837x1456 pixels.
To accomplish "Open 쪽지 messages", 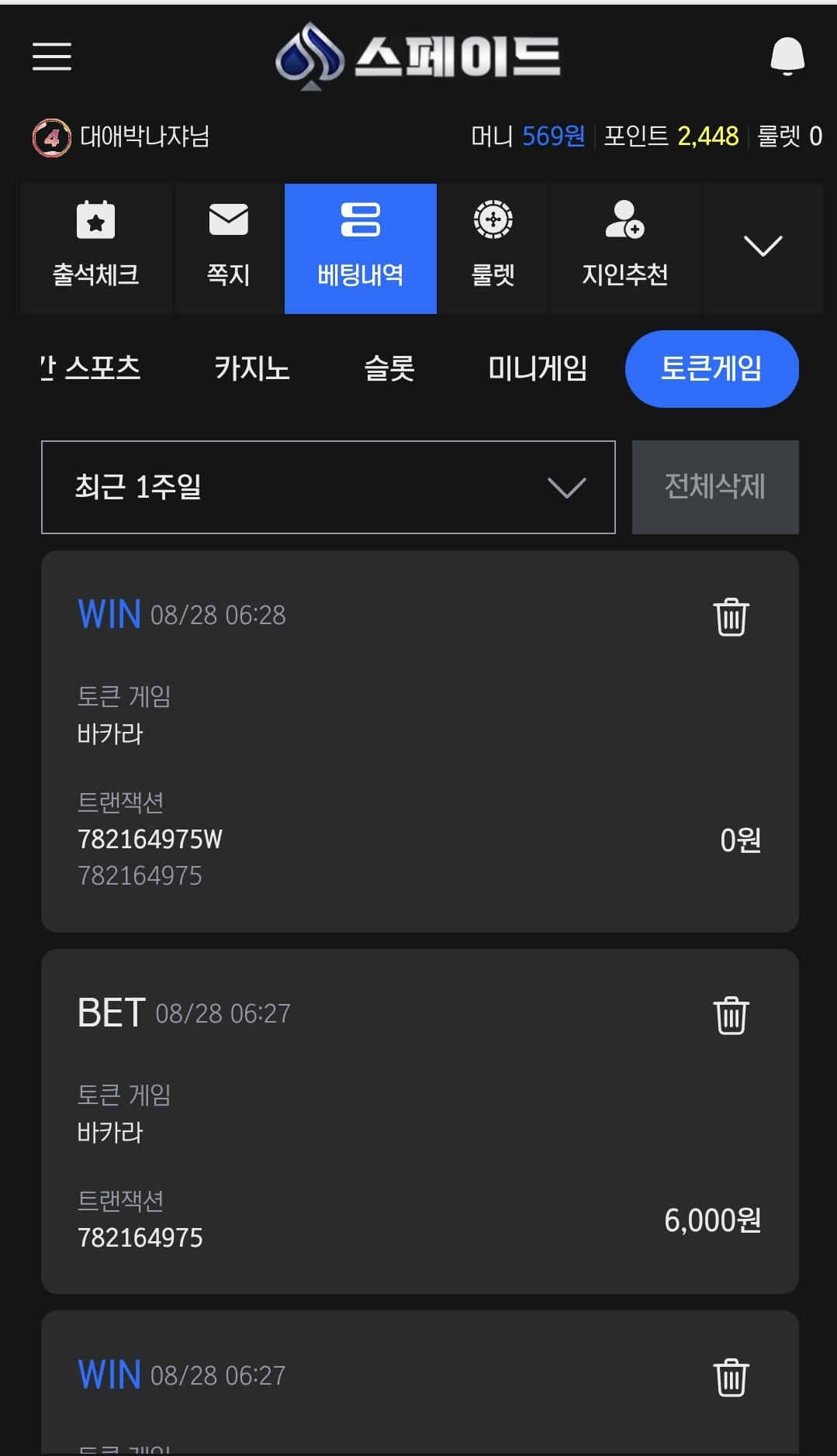I will [229, 249].
